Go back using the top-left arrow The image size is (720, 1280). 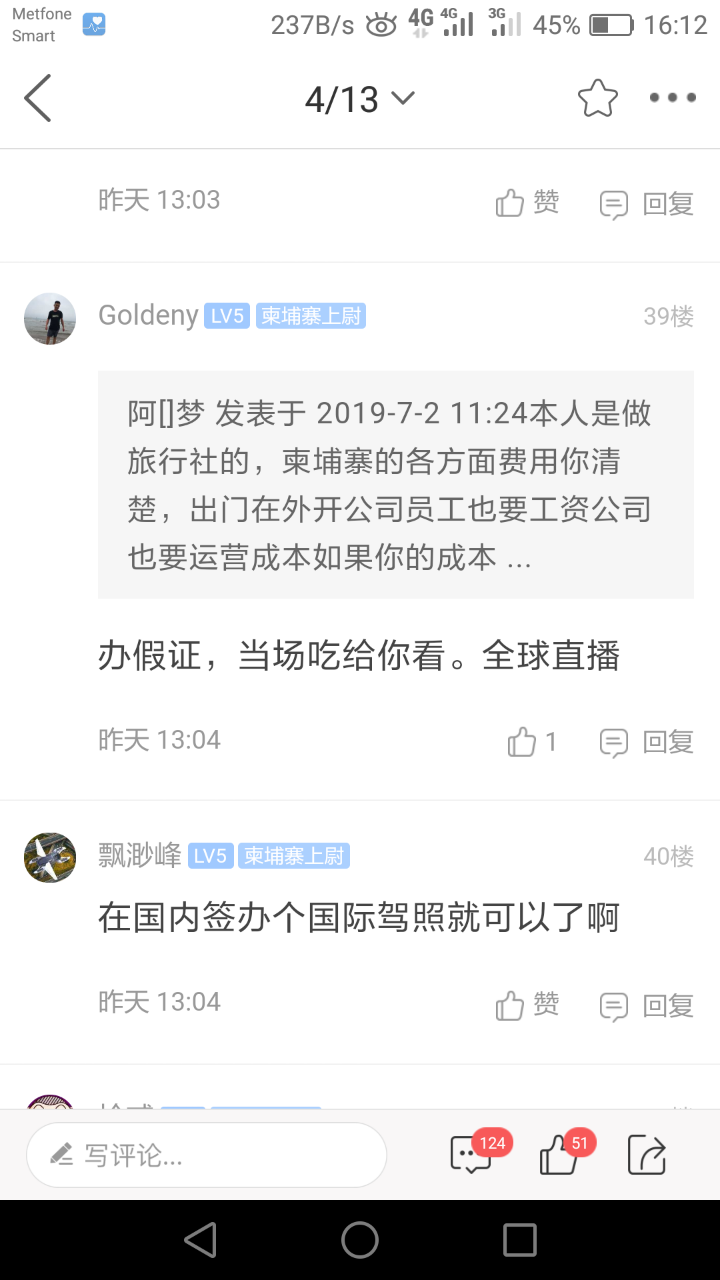[x=38, y=98]
